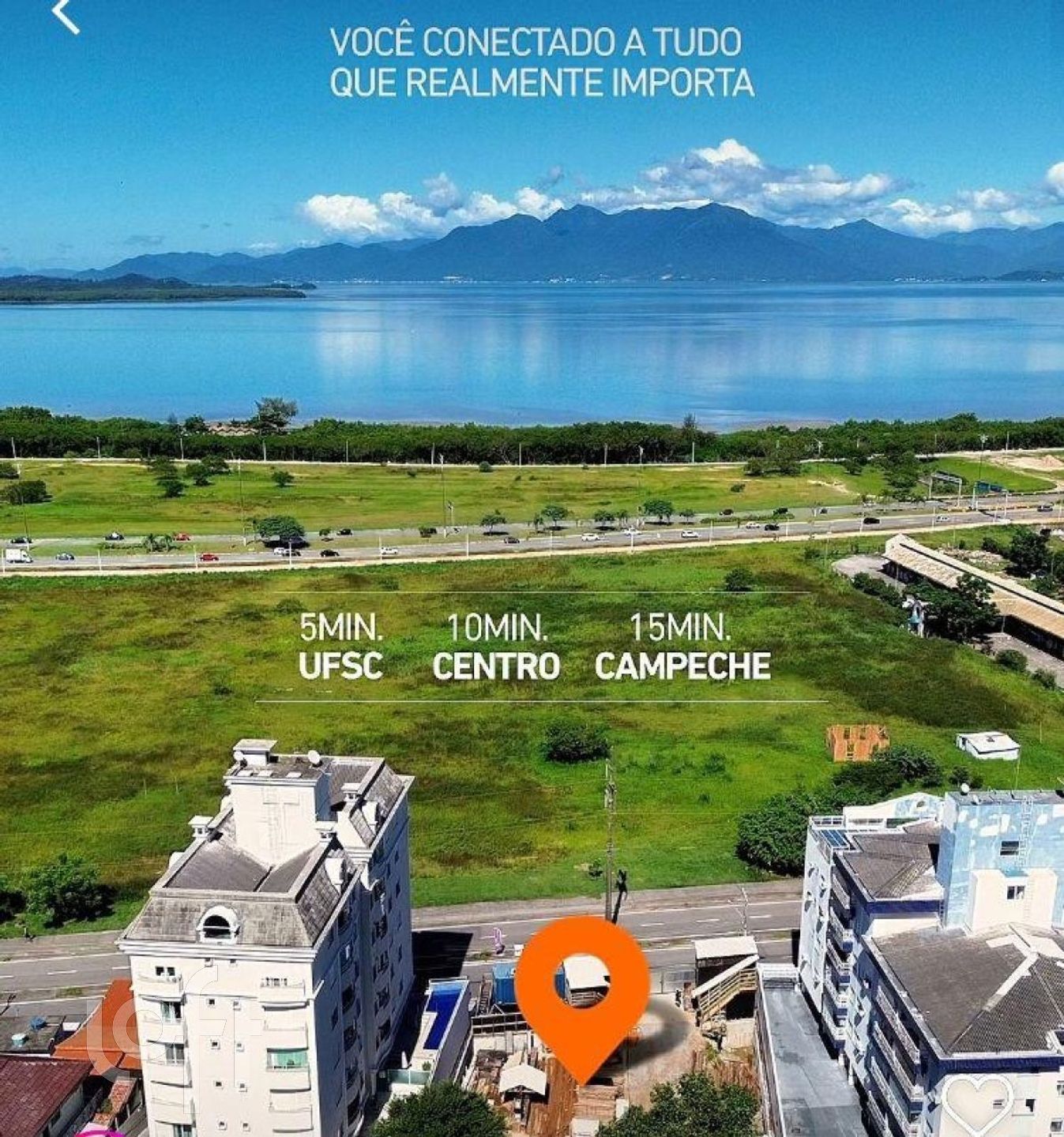Go back using the top-left arrow

66,16
